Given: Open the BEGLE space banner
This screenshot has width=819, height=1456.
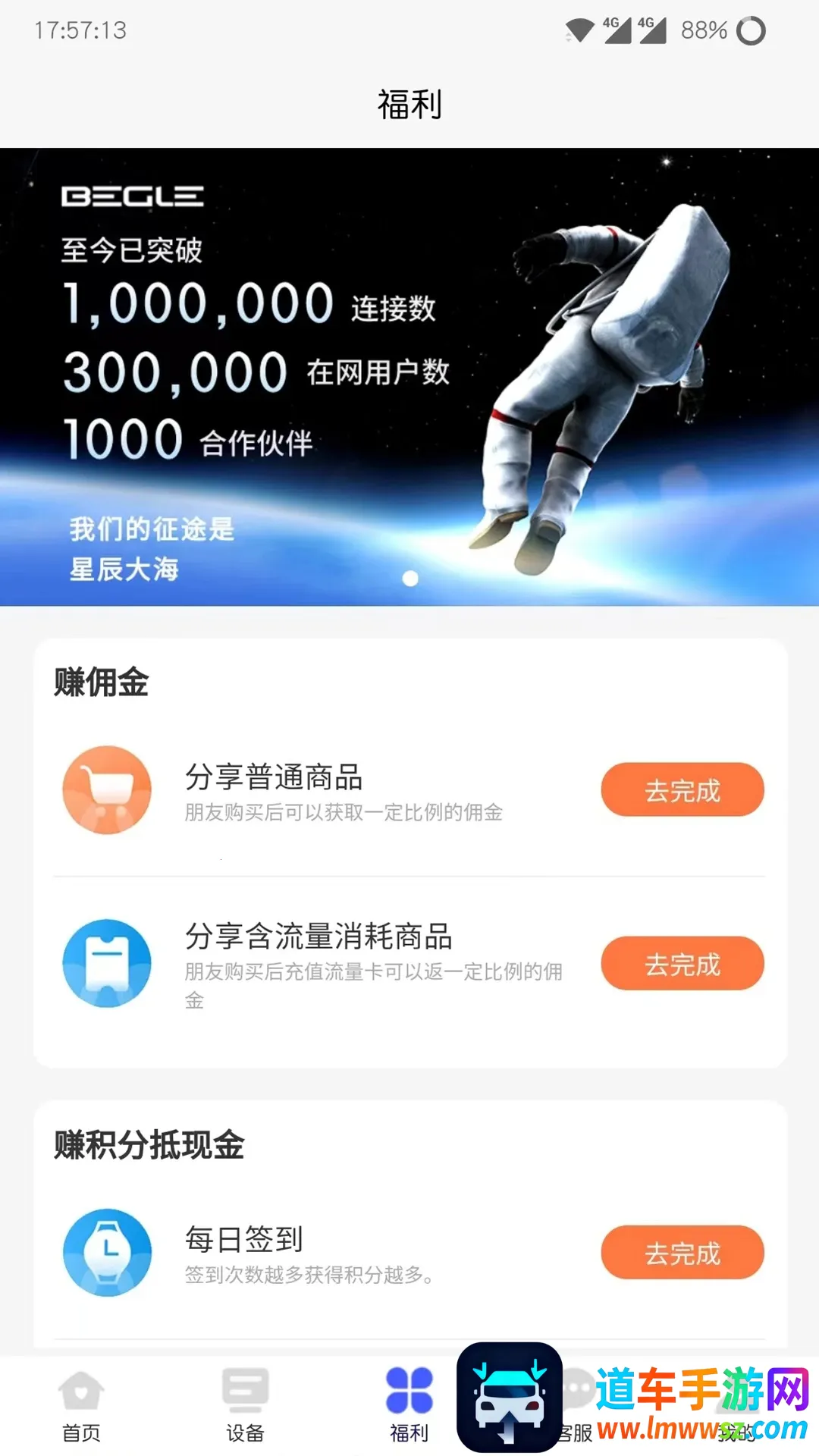Looking at the screenshot, I should point(409,377).
